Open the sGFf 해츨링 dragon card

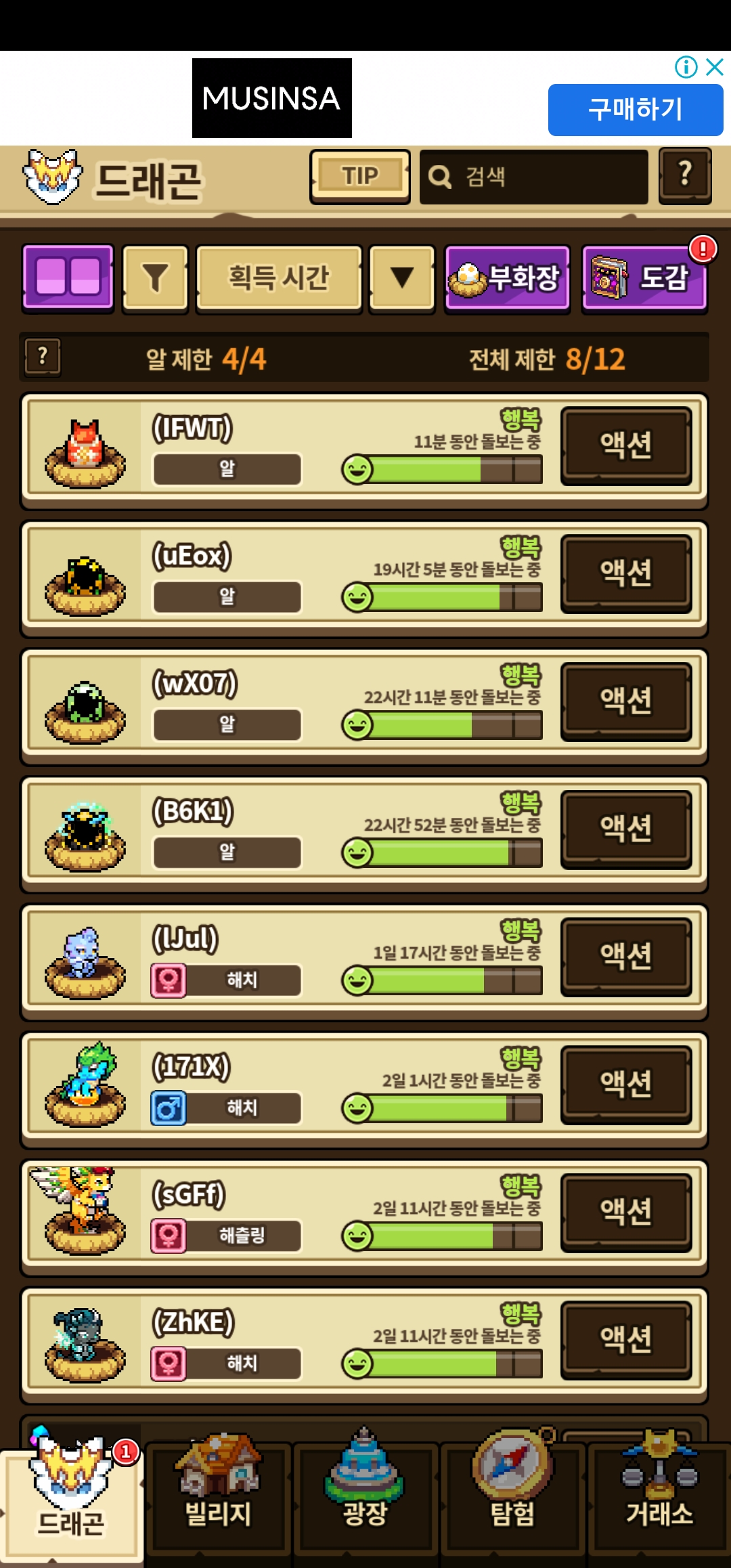point(271,1213)
